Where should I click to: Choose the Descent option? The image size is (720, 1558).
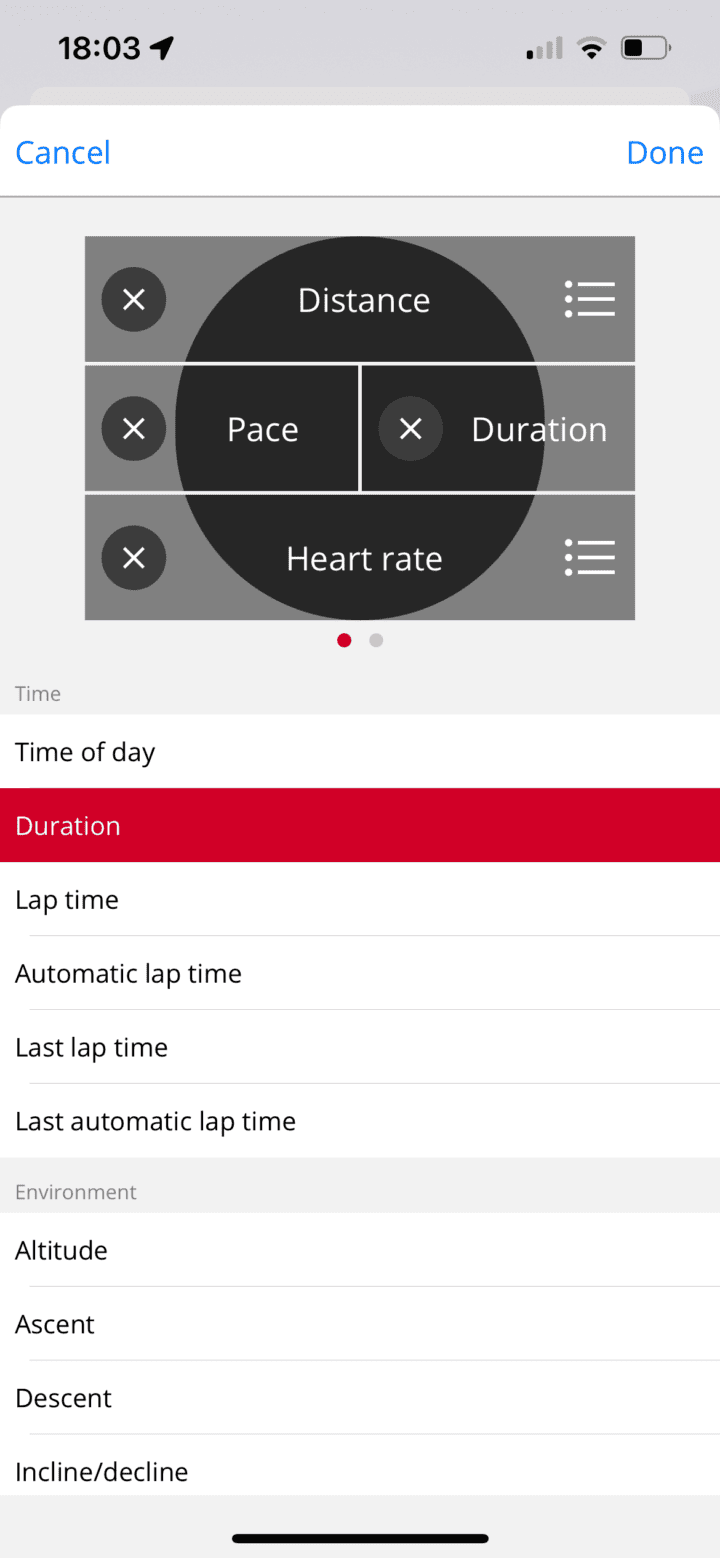coord(360,1399)
